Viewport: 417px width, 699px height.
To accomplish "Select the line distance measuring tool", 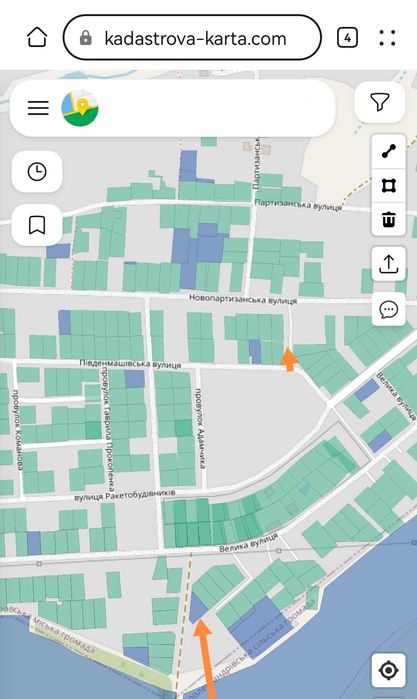I will (x=388, y=152).
